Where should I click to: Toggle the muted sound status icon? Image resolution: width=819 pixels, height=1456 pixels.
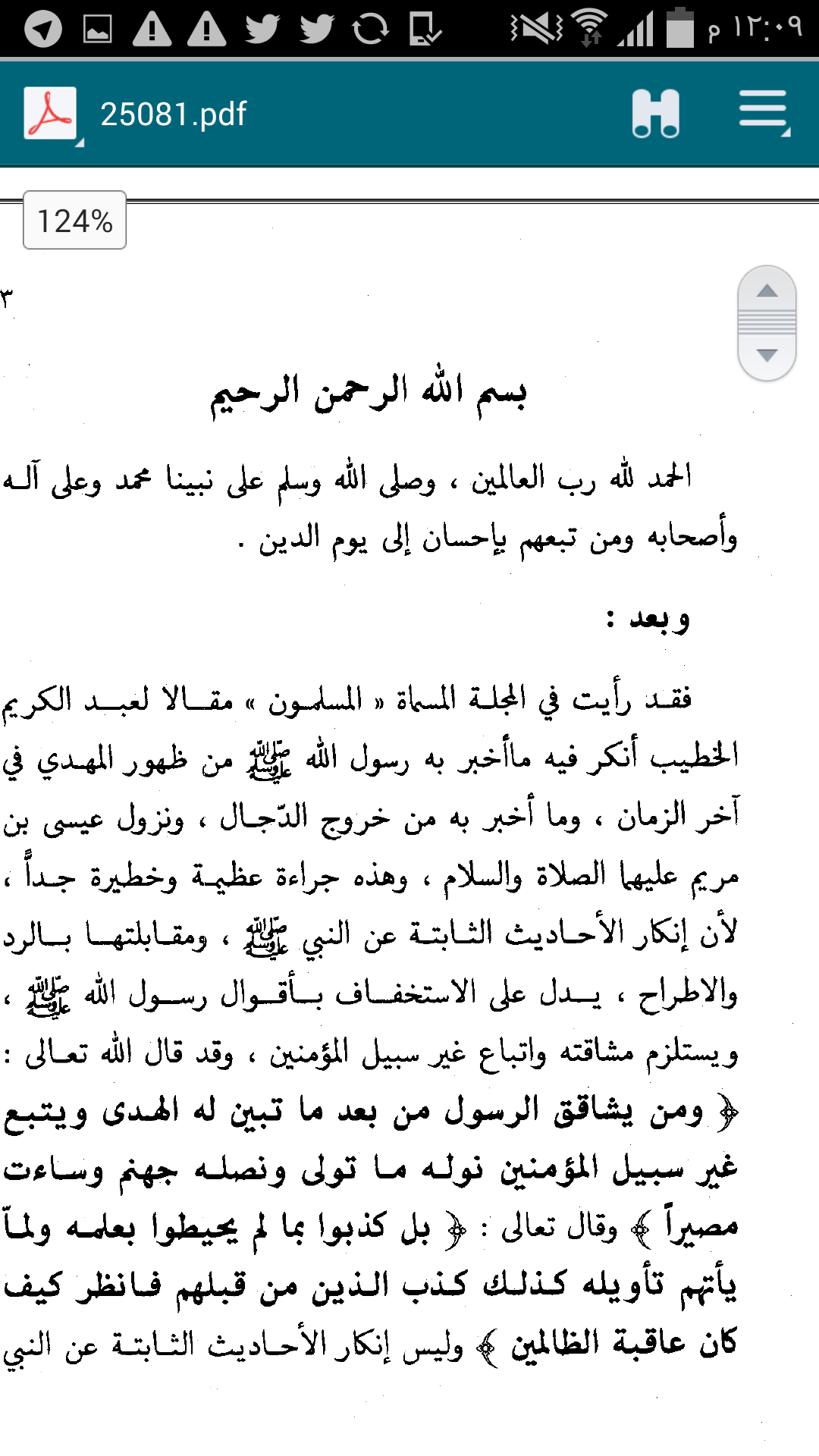point(535,24)
